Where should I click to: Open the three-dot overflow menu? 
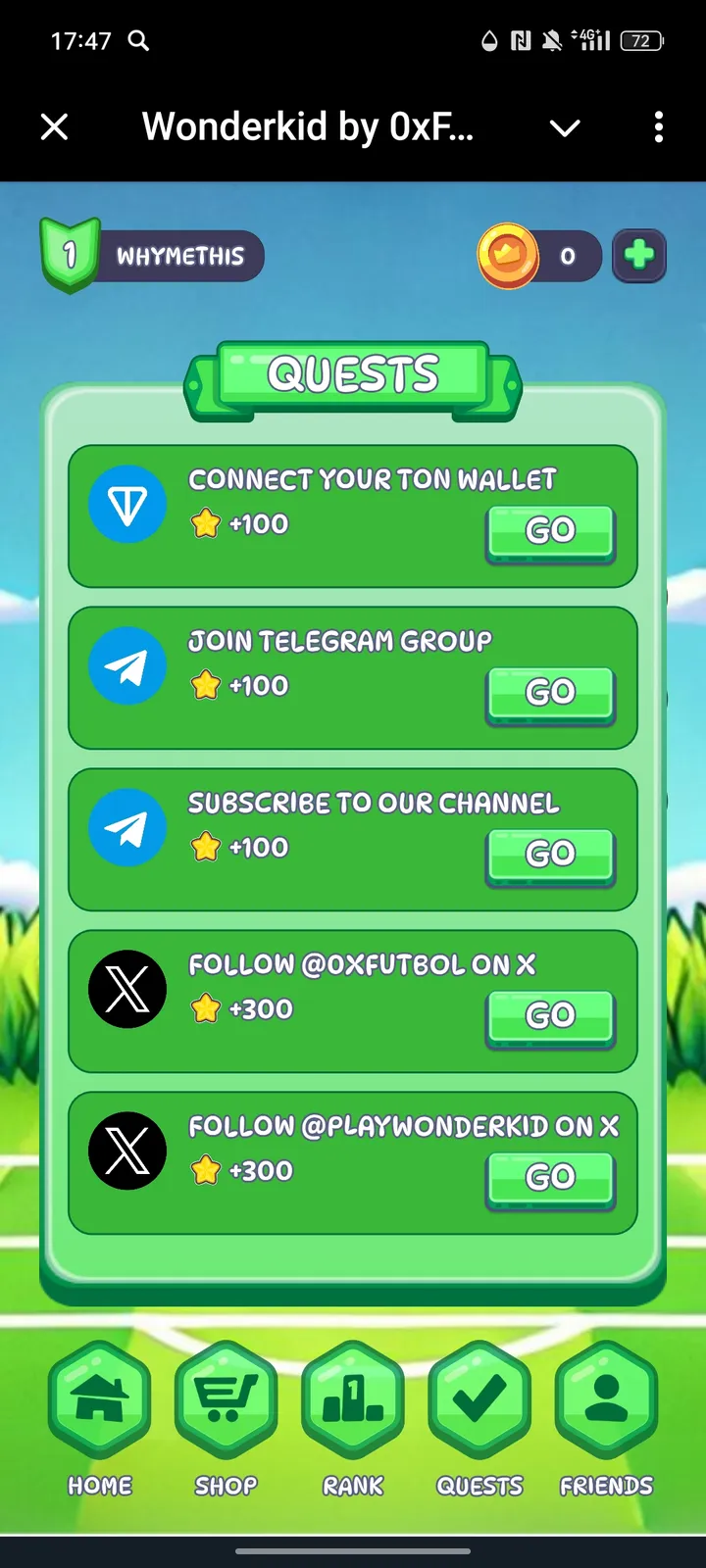(658, 126)
